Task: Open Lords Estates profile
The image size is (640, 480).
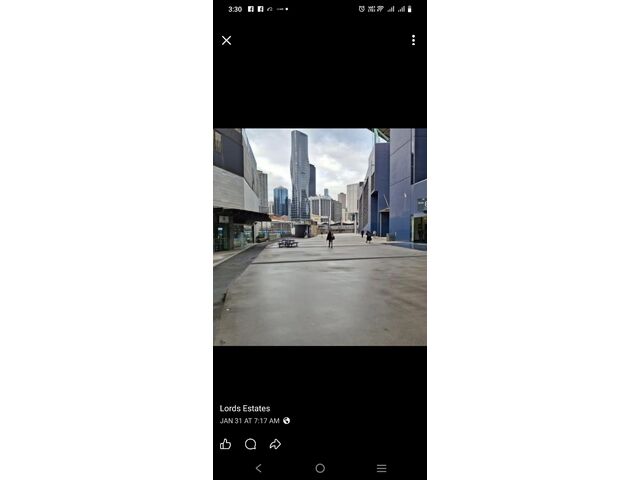Action: point(245,408)
